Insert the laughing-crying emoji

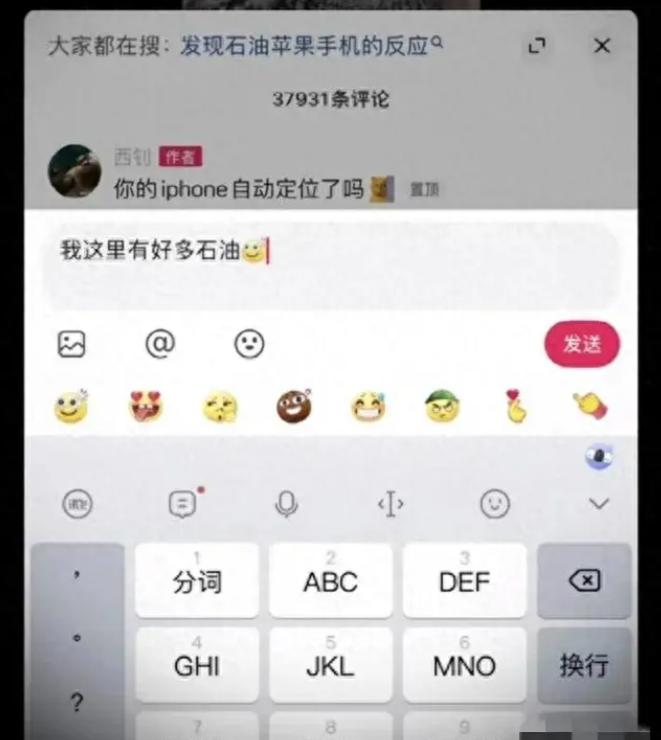[368, 407]
